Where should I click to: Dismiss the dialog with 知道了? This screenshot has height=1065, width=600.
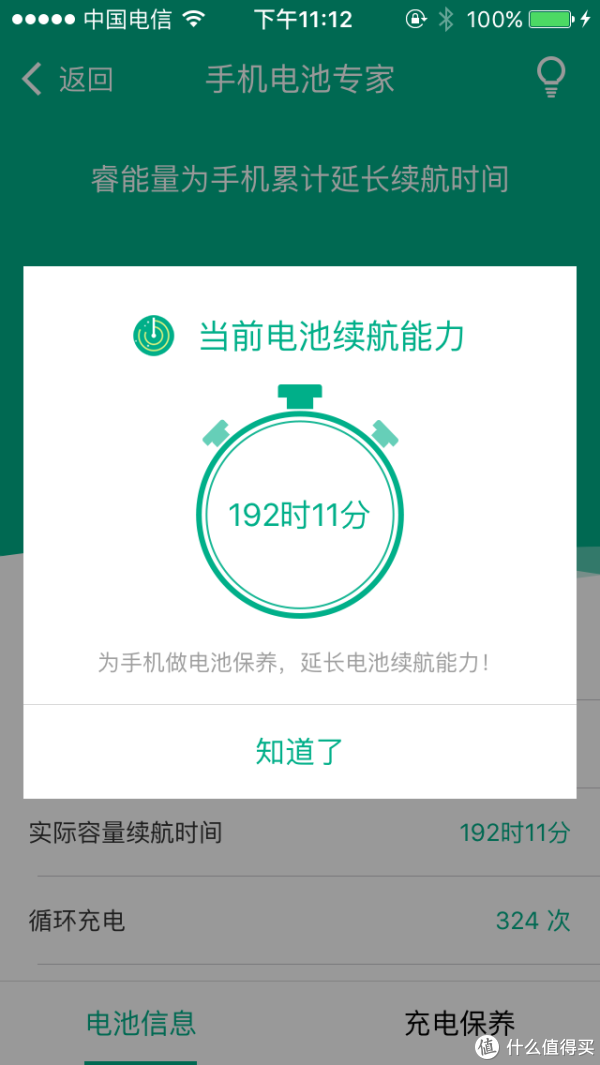(x=300, y=751)
